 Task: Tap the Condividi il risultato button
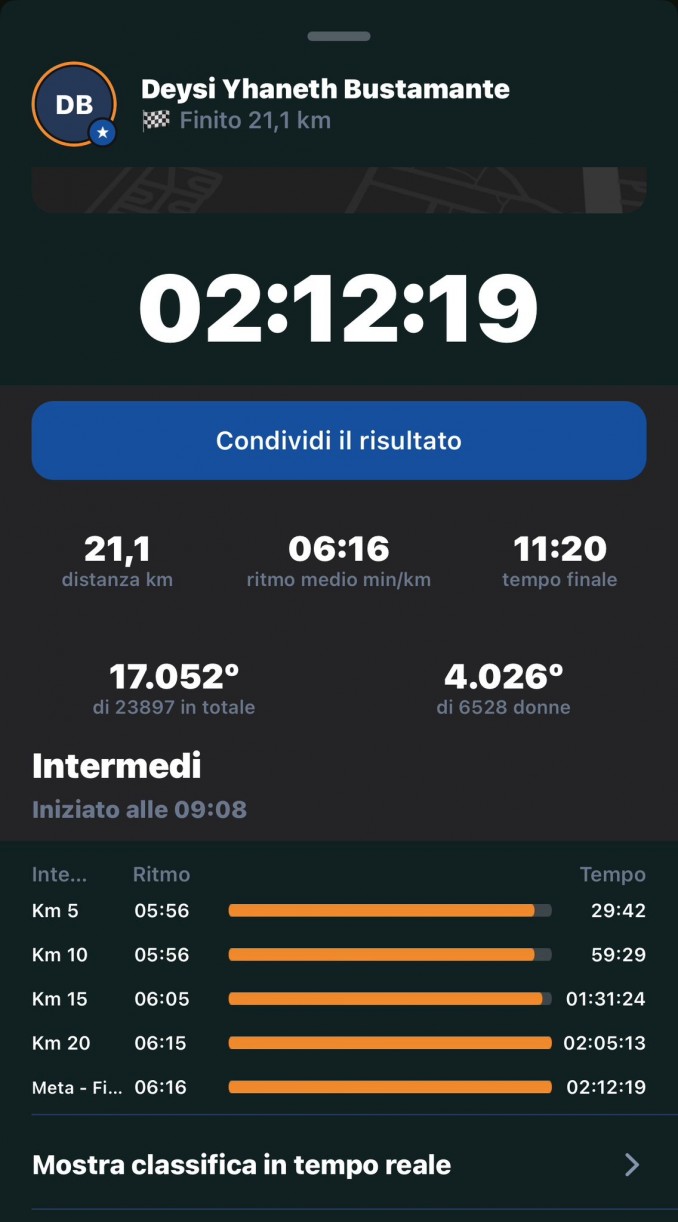pyautogui.click(x=338, y=440)
